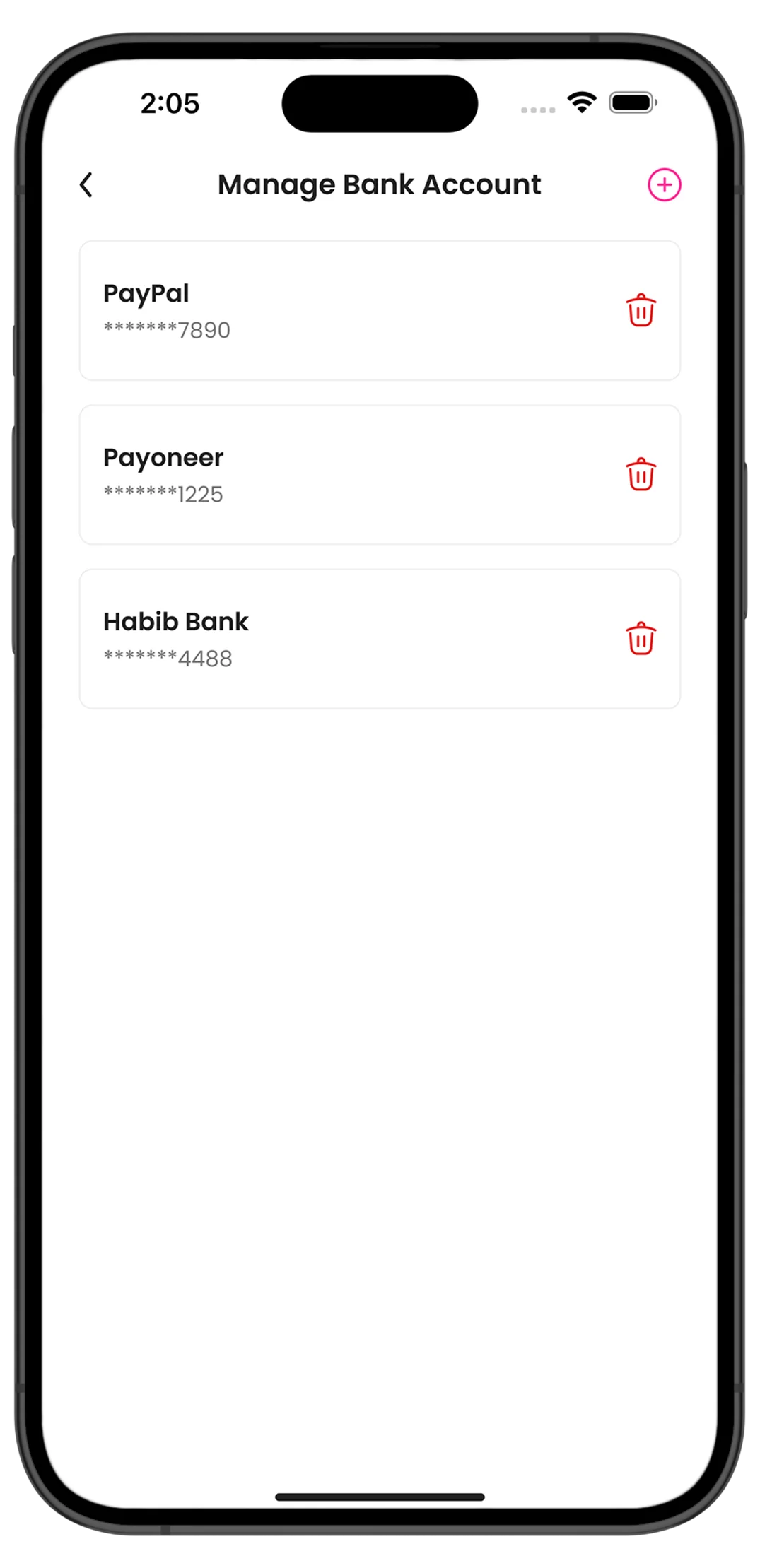Add a new bank account
This screenshot has height=1568, width=760.
(x=664, y=185)
